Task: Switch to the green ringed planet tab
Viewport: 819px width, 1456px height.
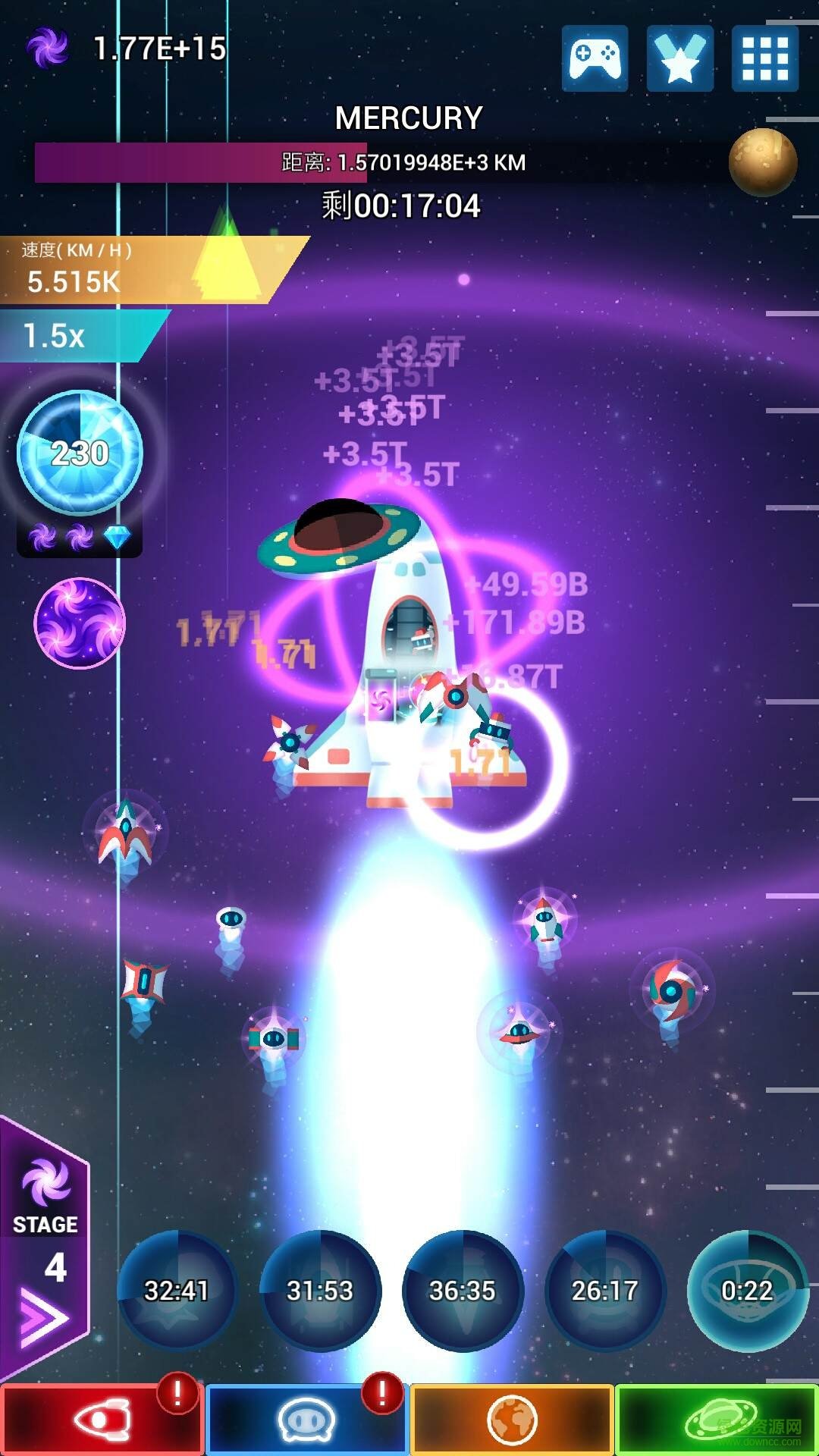Action: (716, 1420)
